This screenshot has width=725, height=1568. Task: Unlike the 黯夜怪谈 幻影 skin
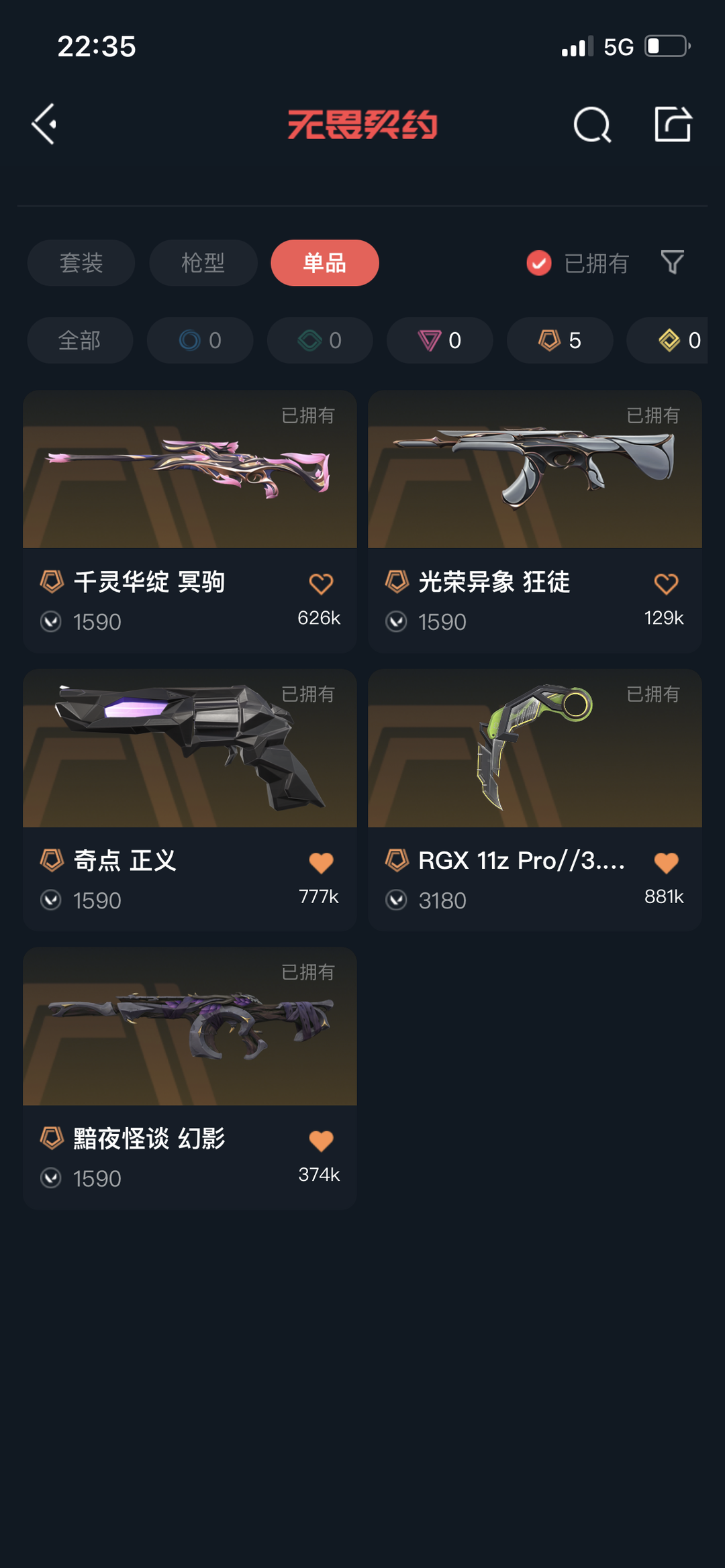(321, 1141)
